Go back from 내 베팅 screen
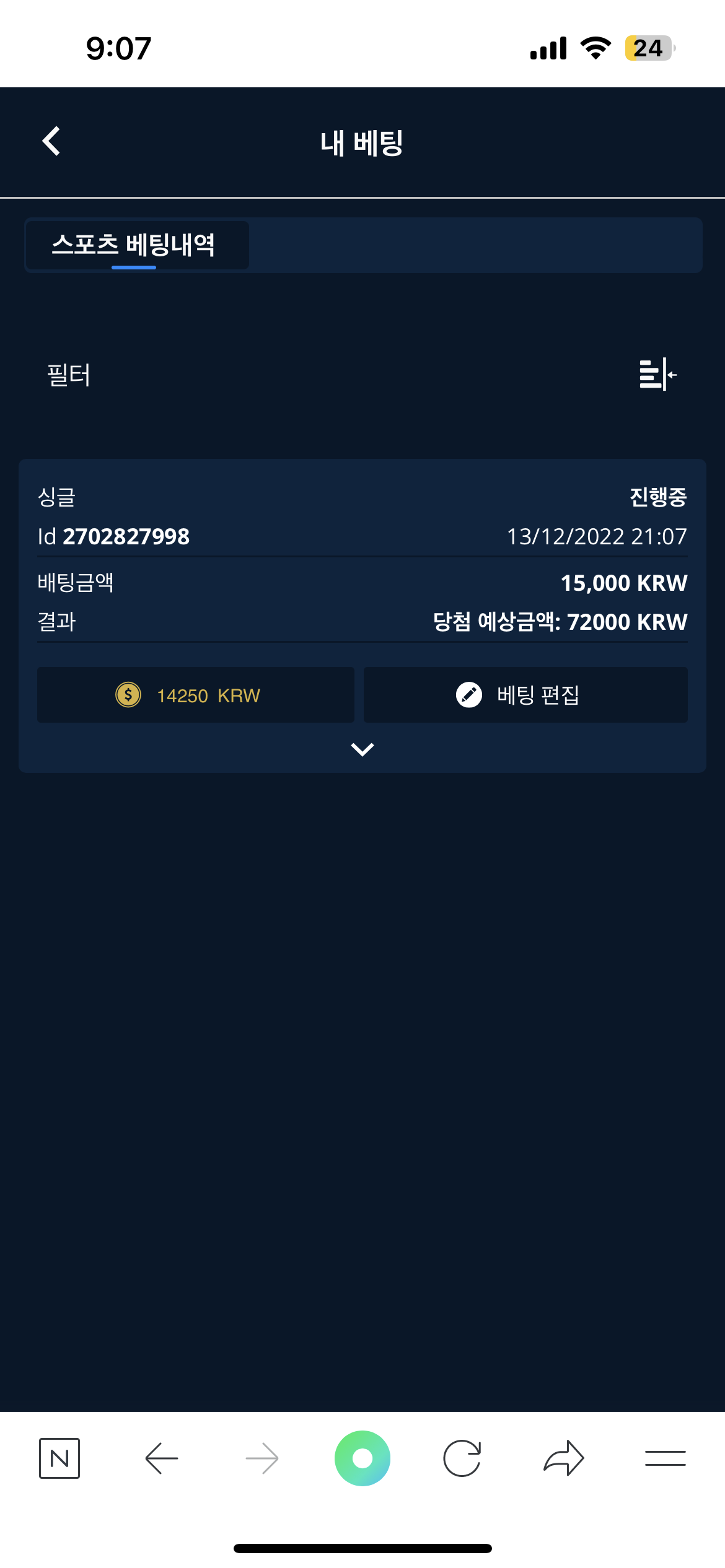The height and width of the screenshot is (1568, 725). (51, 141)
